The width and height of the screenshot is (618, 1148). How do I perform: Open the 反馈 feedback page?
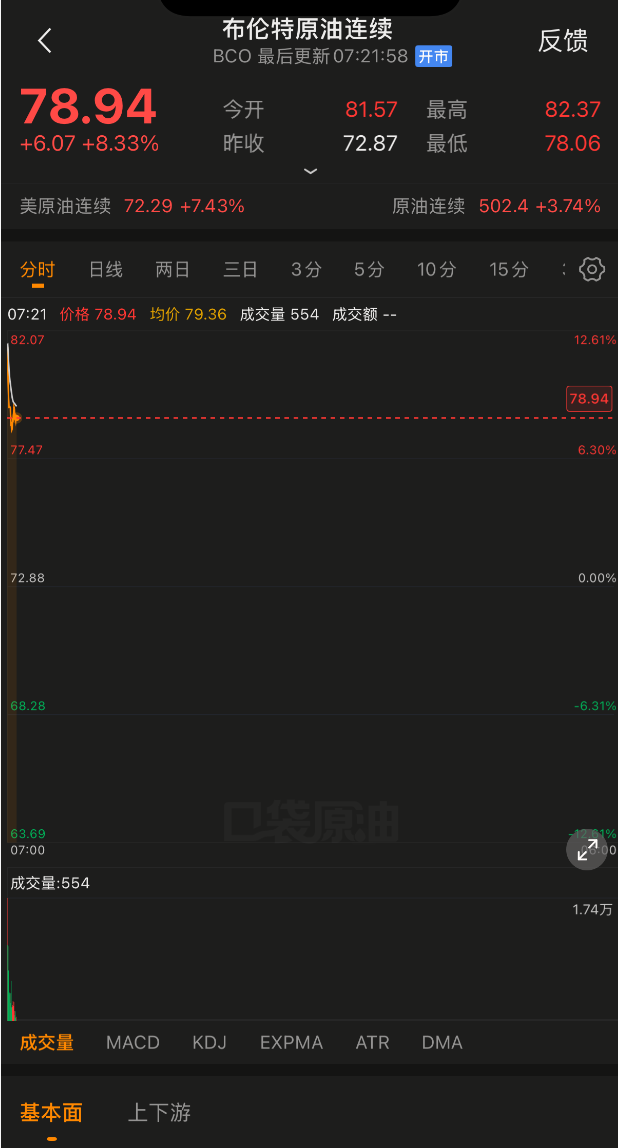562,41
